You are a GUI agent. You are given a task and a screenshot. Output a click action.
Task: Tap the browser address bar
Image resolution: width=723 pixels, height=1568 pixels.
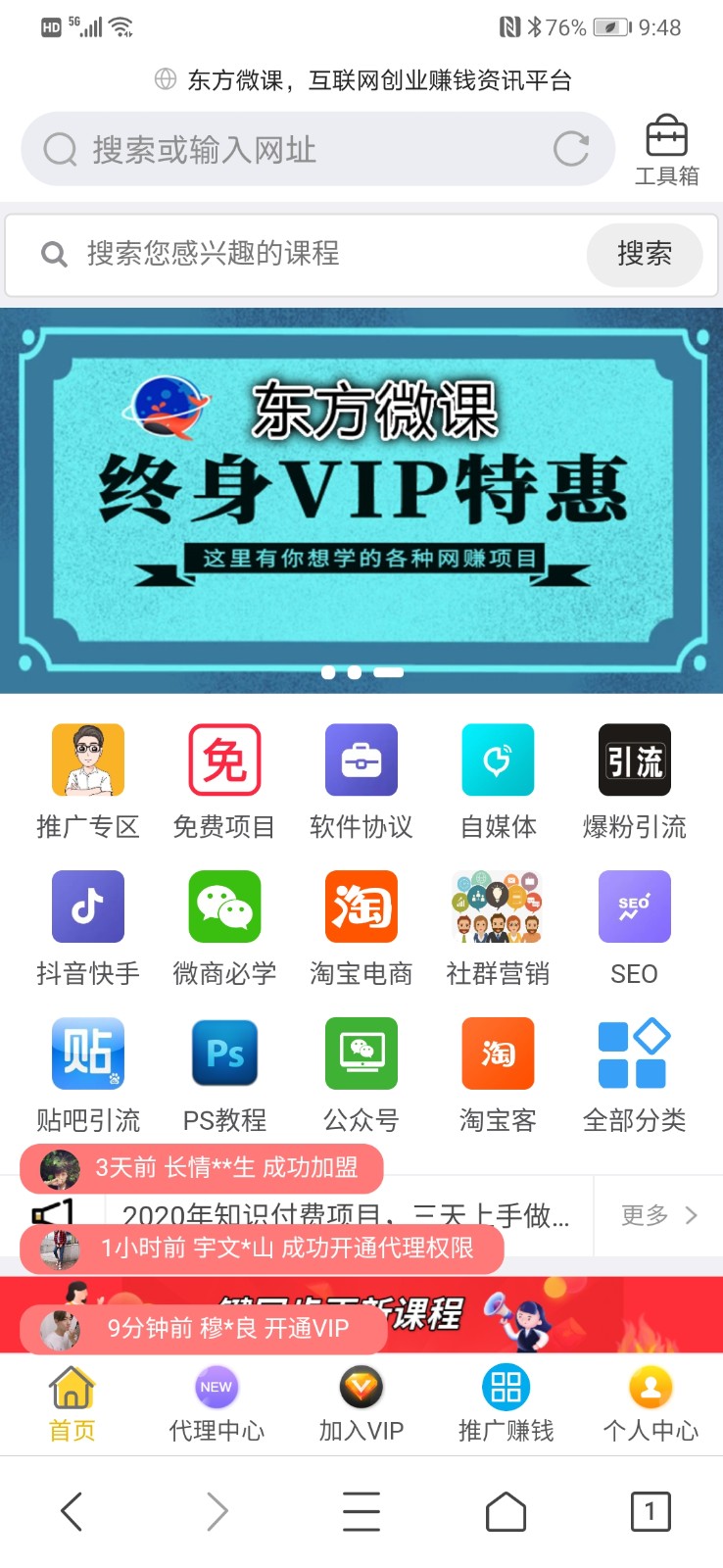click(294, 150)
